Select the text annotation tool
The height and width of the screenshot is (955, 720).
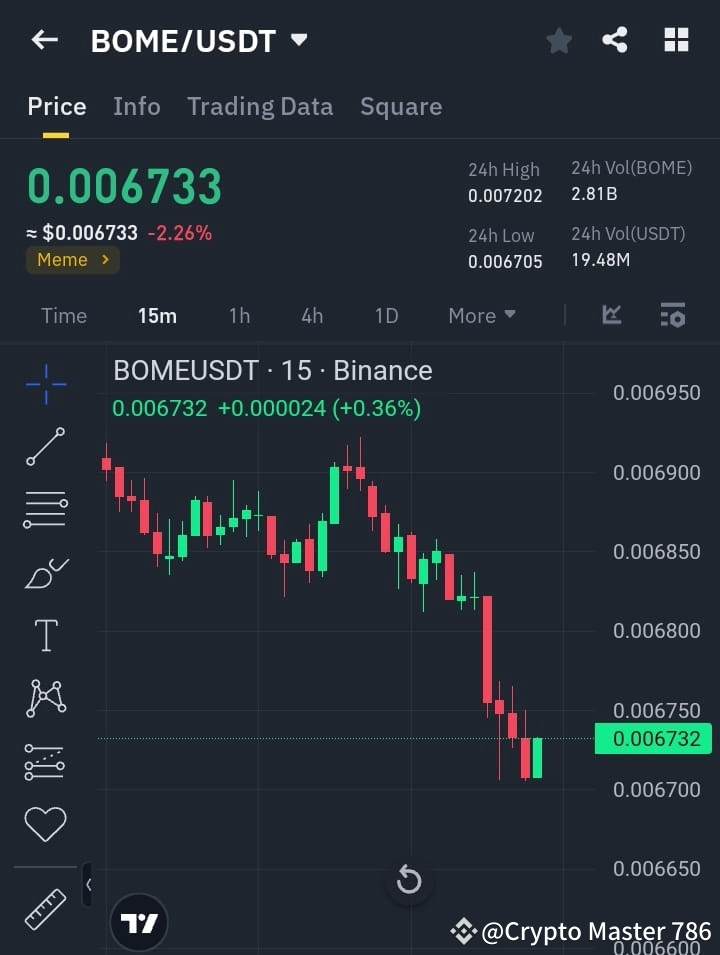pos(44,635)
